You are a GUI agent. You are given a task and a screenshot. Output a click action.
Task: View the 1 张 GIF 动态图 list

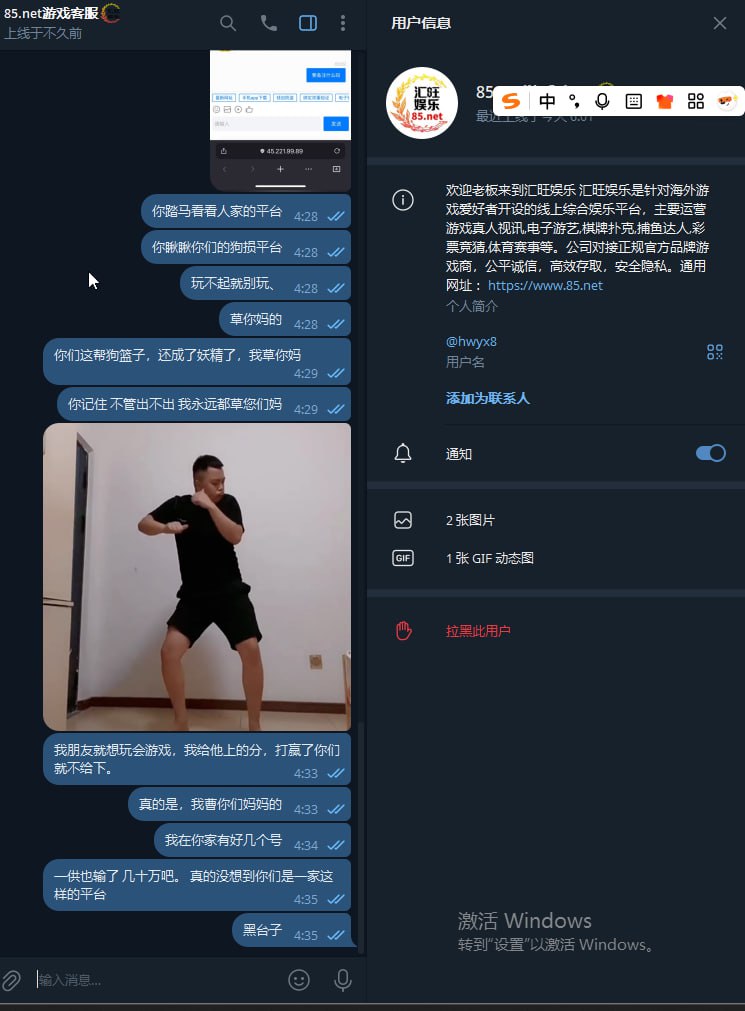tap(489, 558)
